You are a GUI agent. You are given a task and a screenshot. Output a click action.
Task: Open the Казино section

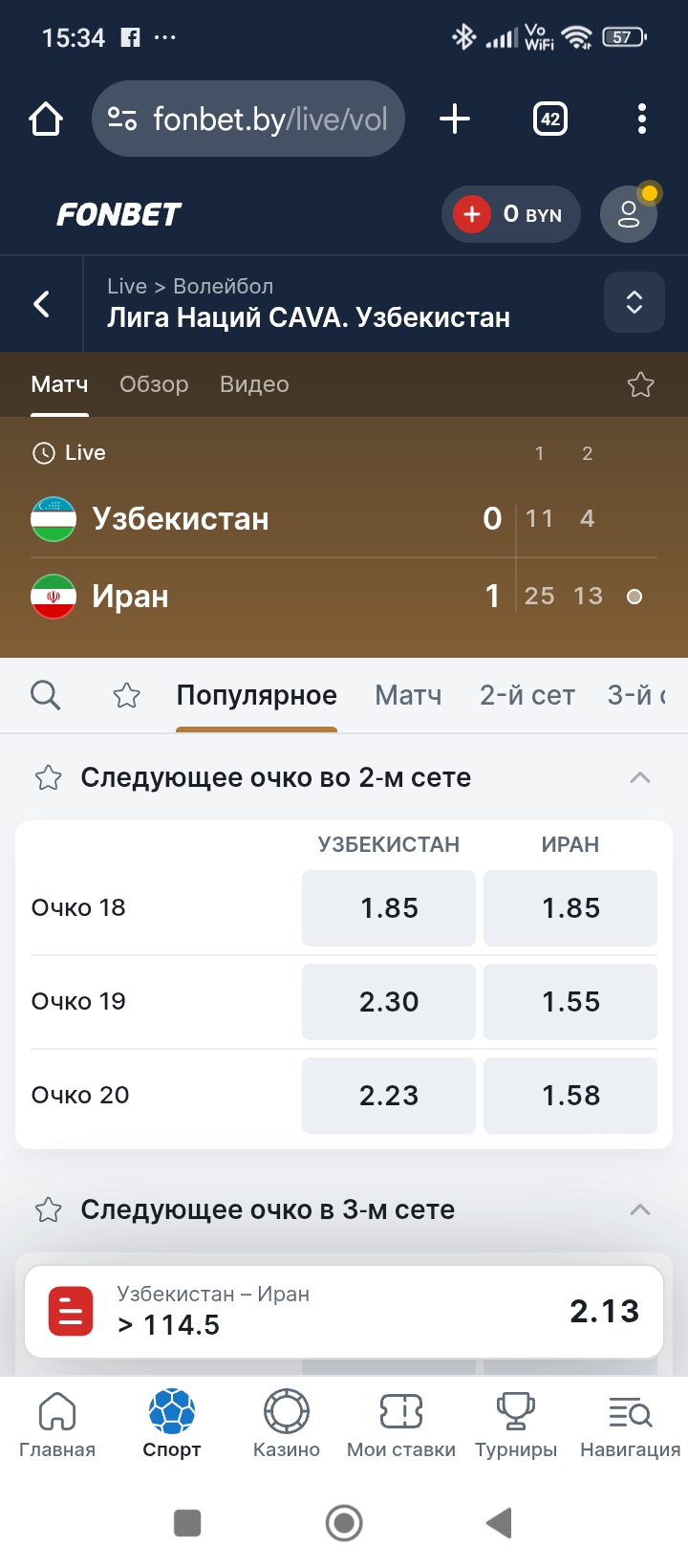pos(286,1425)
